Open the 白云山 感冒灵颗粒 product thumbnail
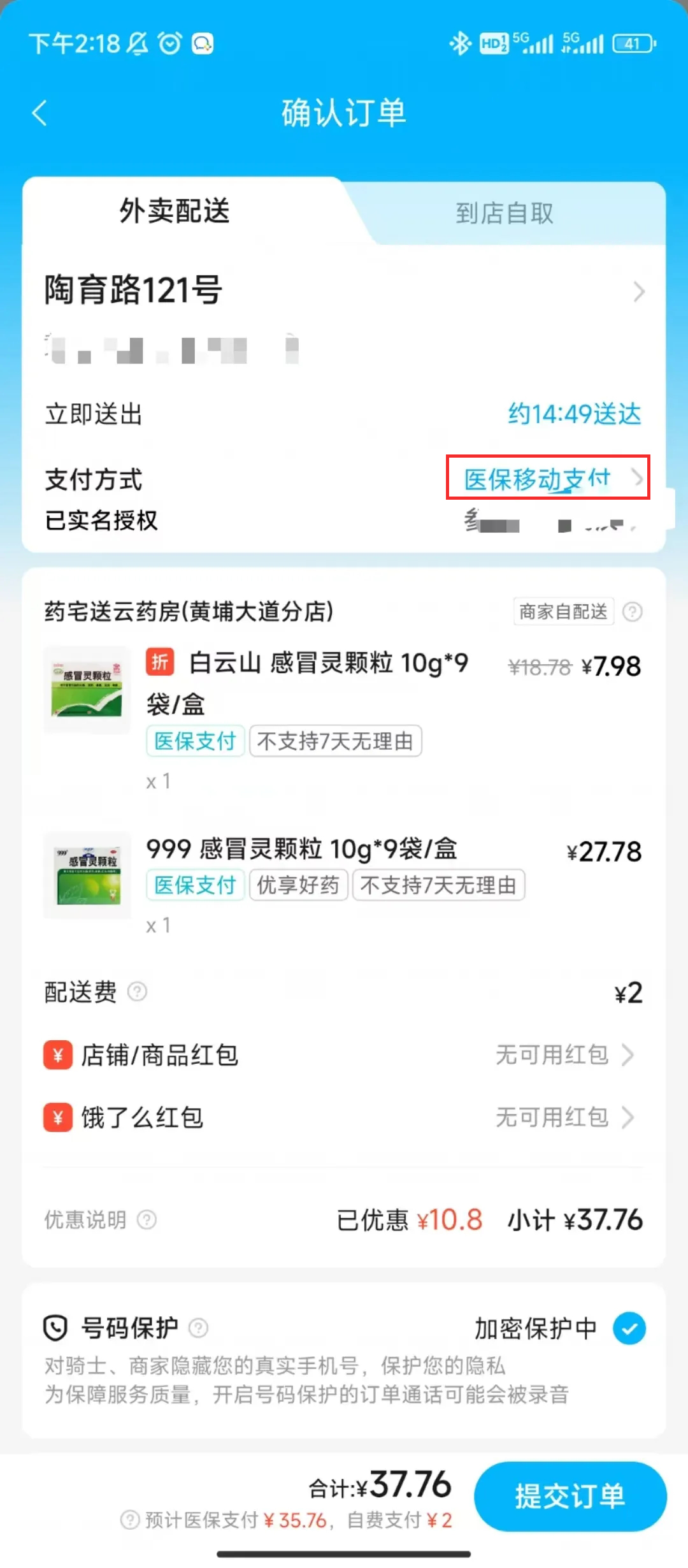688x1568 pixels. tap(87, 690)
